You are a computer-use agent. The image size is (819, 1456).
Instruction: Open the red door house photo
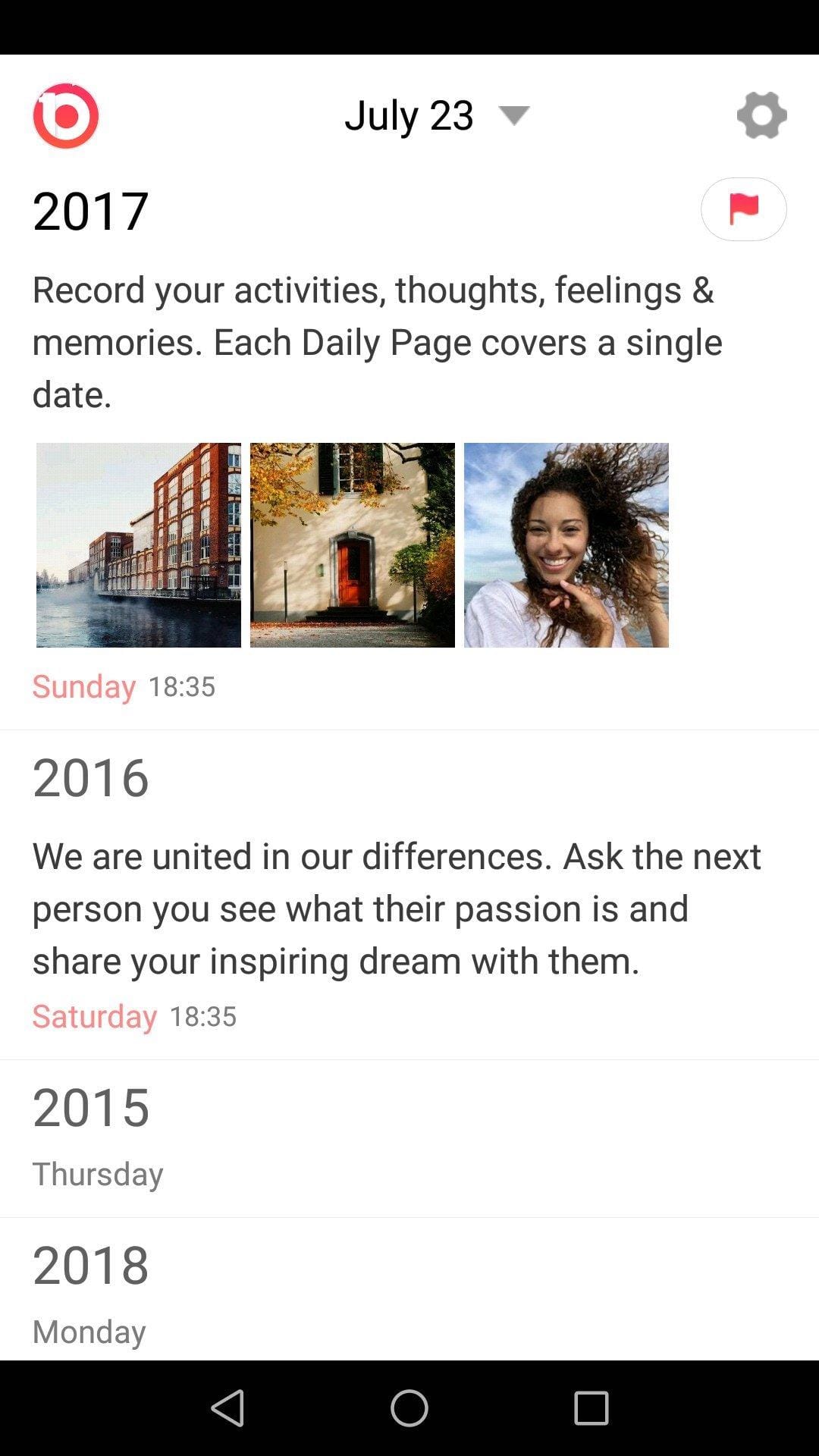tap(353, 544)
